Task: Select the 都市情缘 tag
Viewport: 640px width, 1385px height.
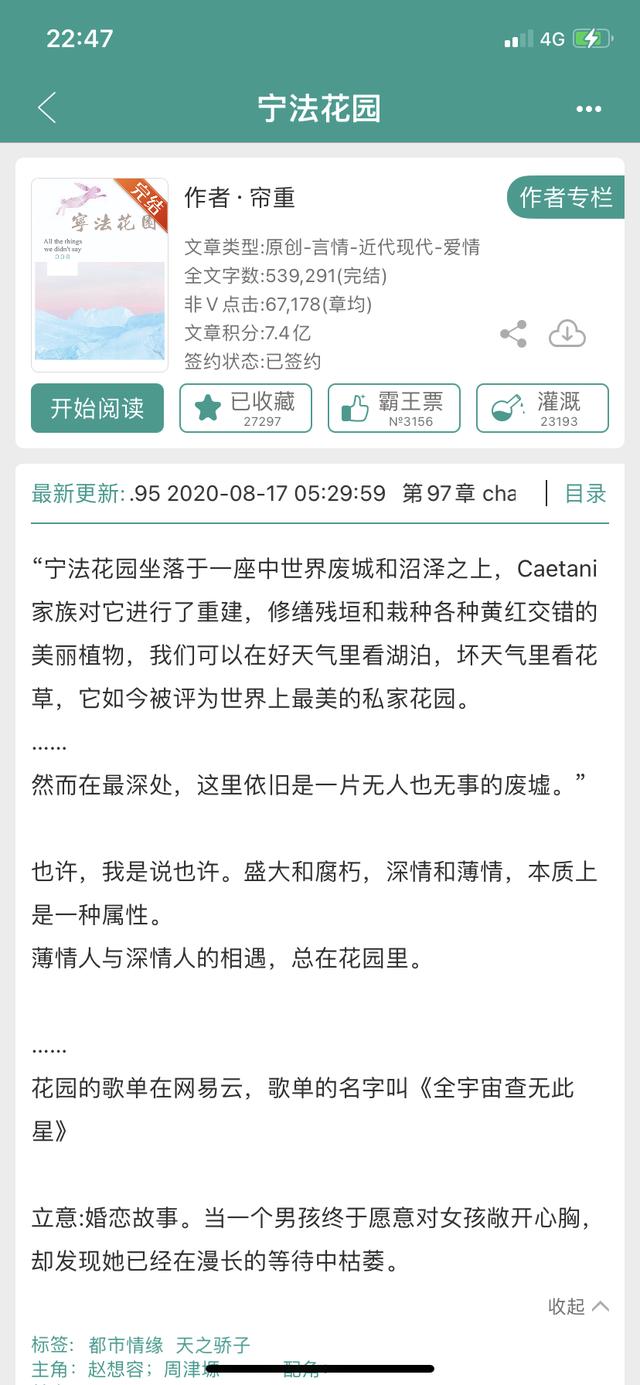Action: 126,1345
